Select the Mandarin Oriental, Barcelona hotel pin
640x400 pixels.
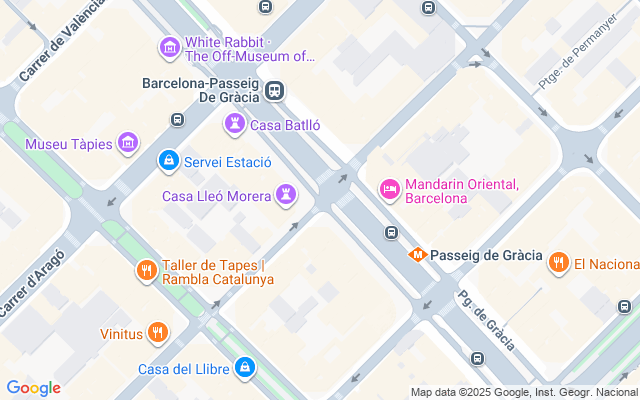389,188
